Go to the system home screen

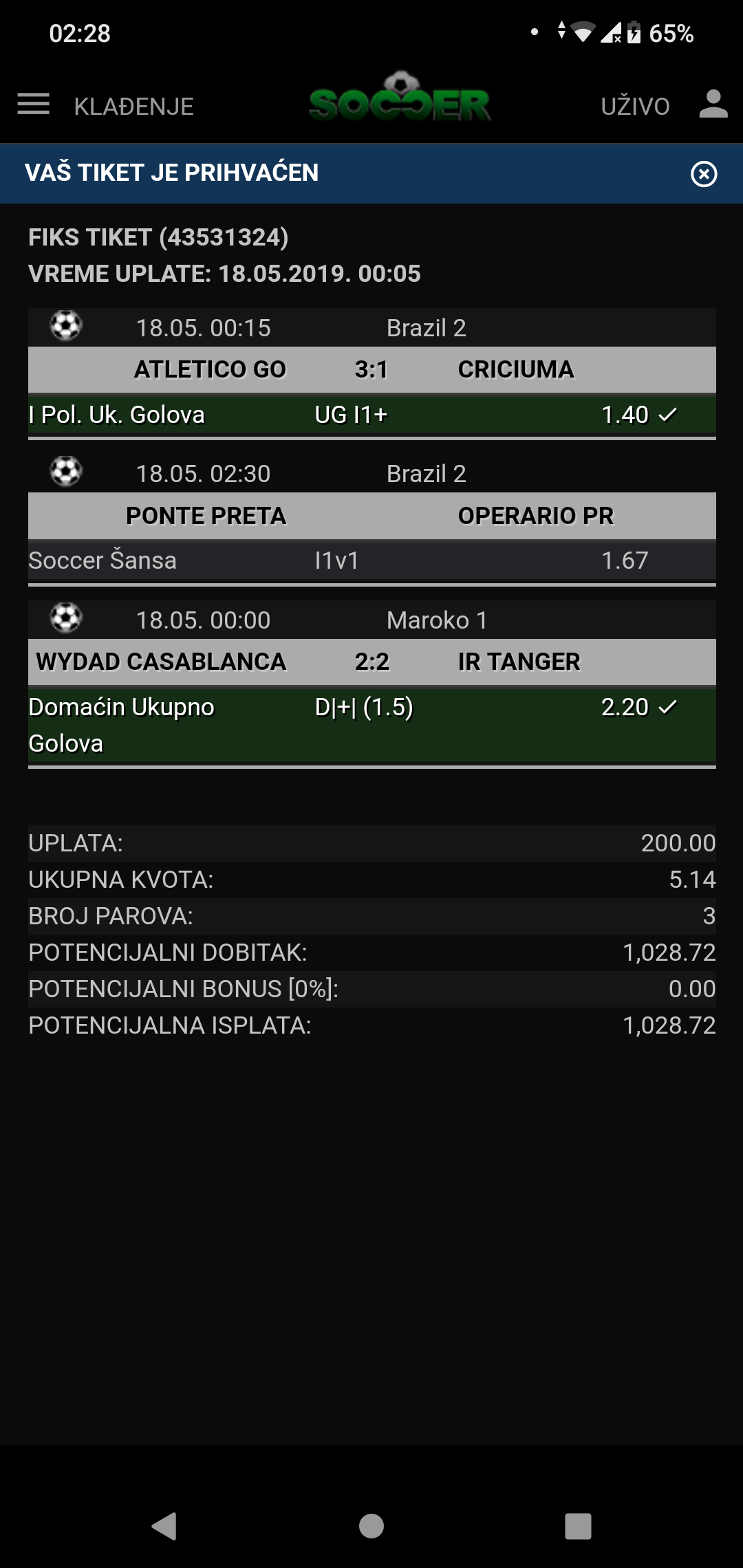pos(371,1526)
